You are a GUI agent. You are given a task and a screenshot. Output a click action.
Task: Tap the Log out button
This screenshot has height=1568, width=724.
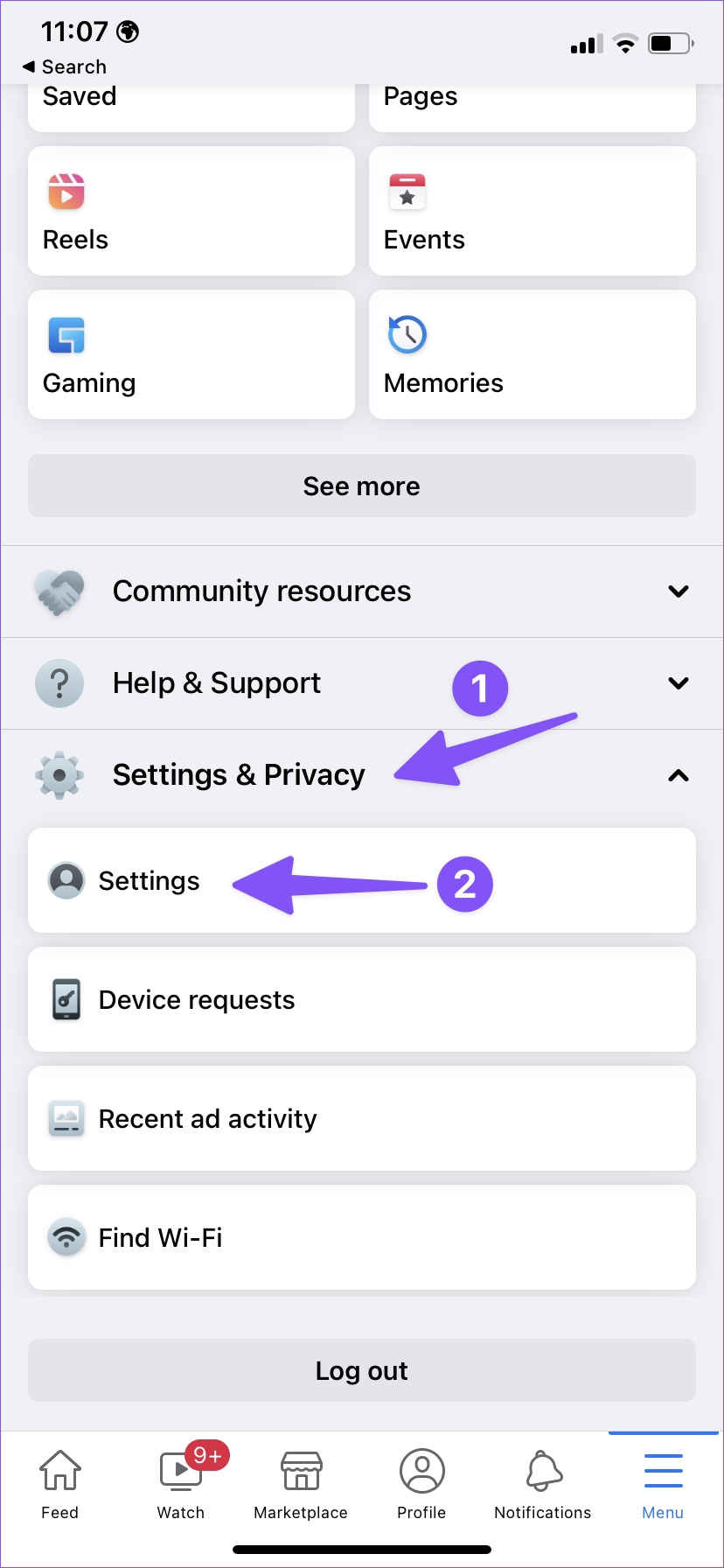click(362, 1370)
